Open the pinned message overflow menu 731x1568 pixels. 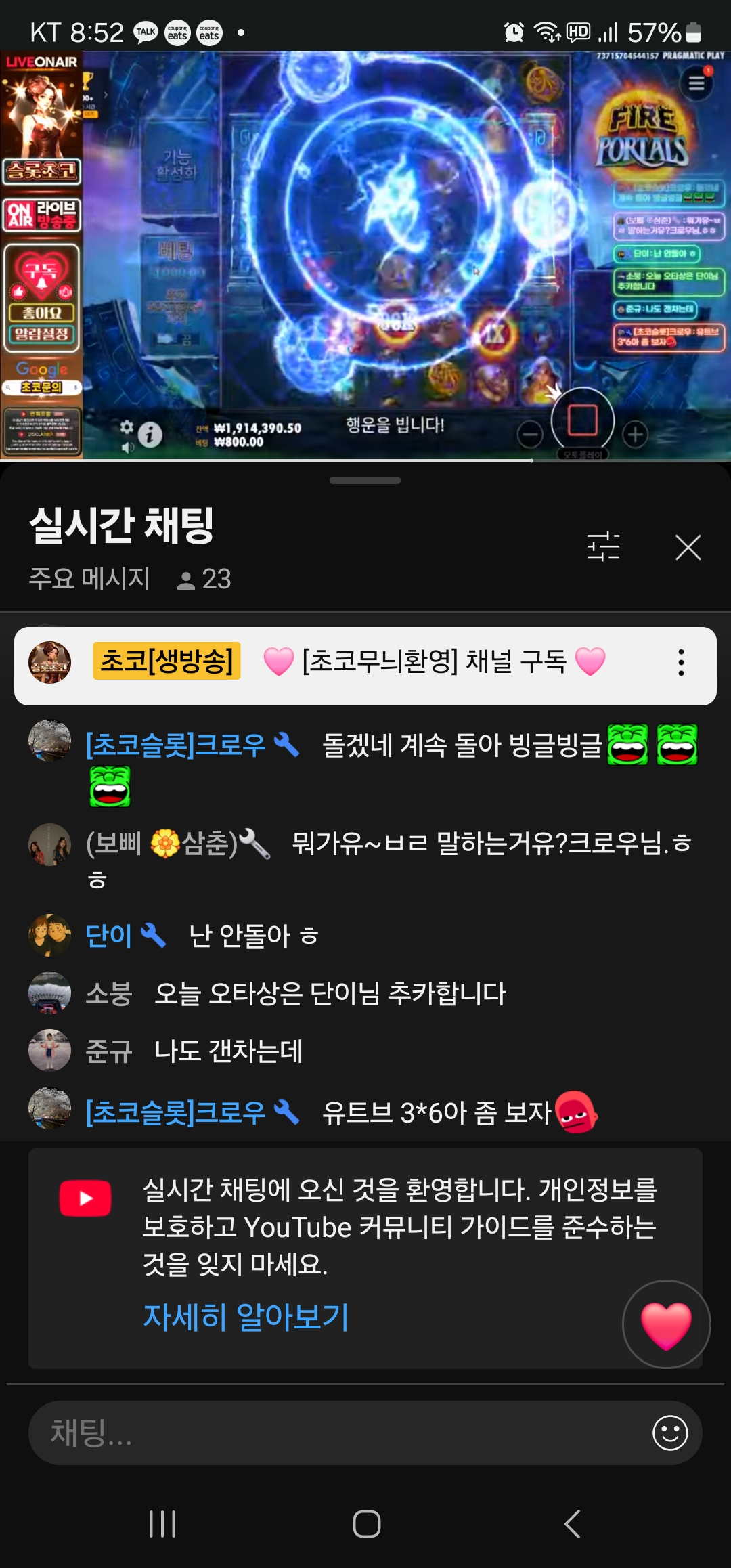click(681, 662)
